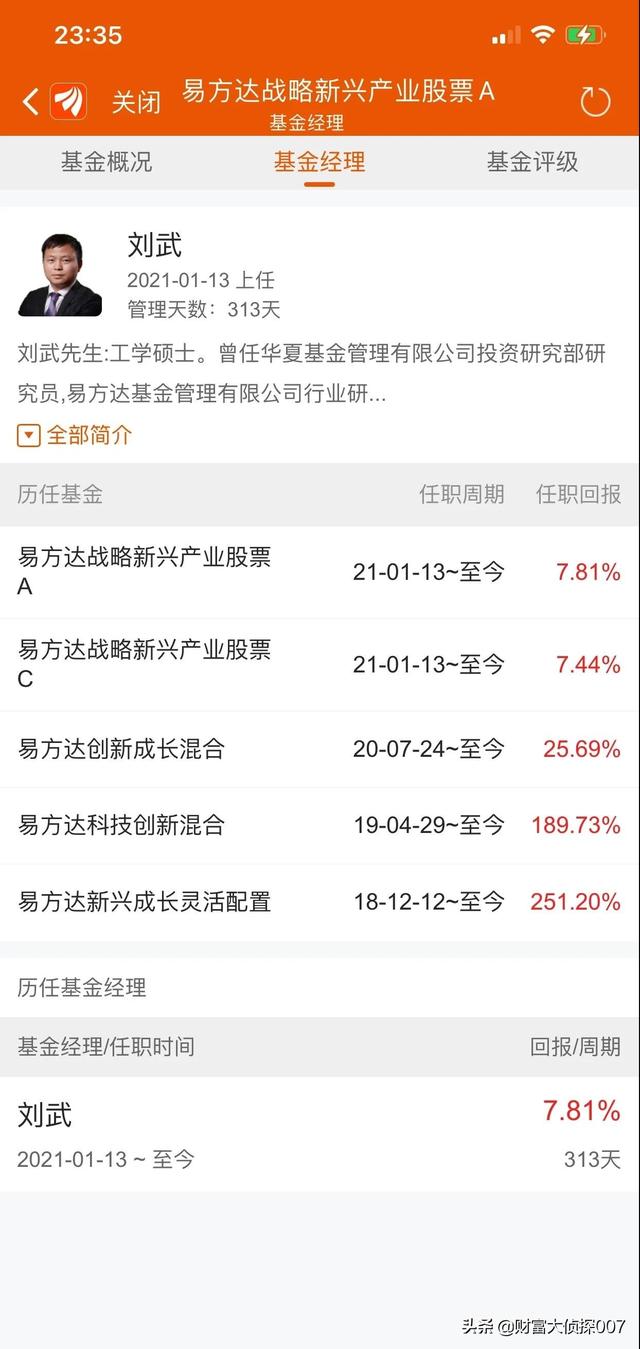Tap 关闭 to close the page
This screenshot has width=640, height=1349.
tap(136, 102)
